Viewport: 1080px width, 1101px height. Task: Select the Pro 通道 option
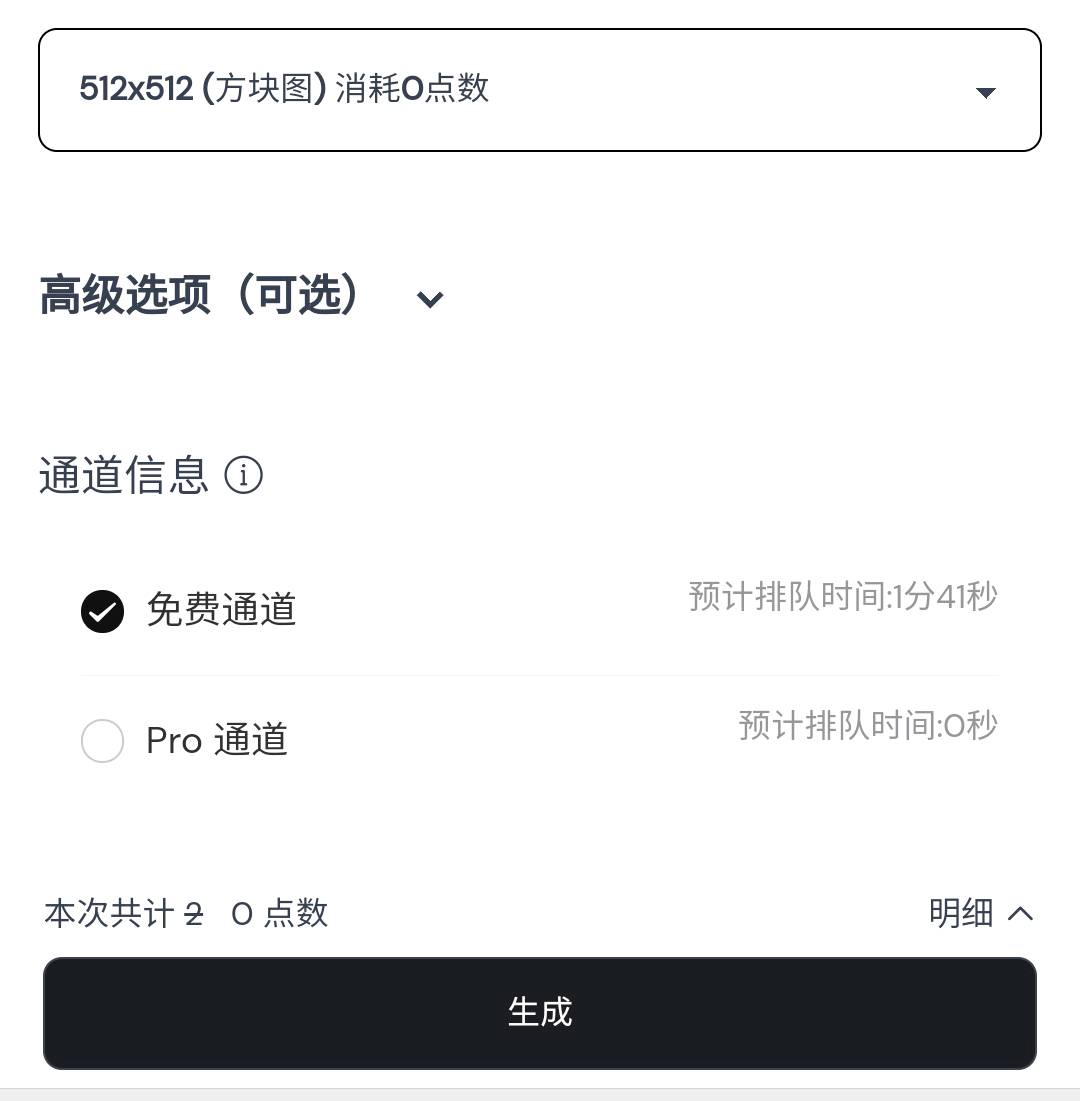103,741
